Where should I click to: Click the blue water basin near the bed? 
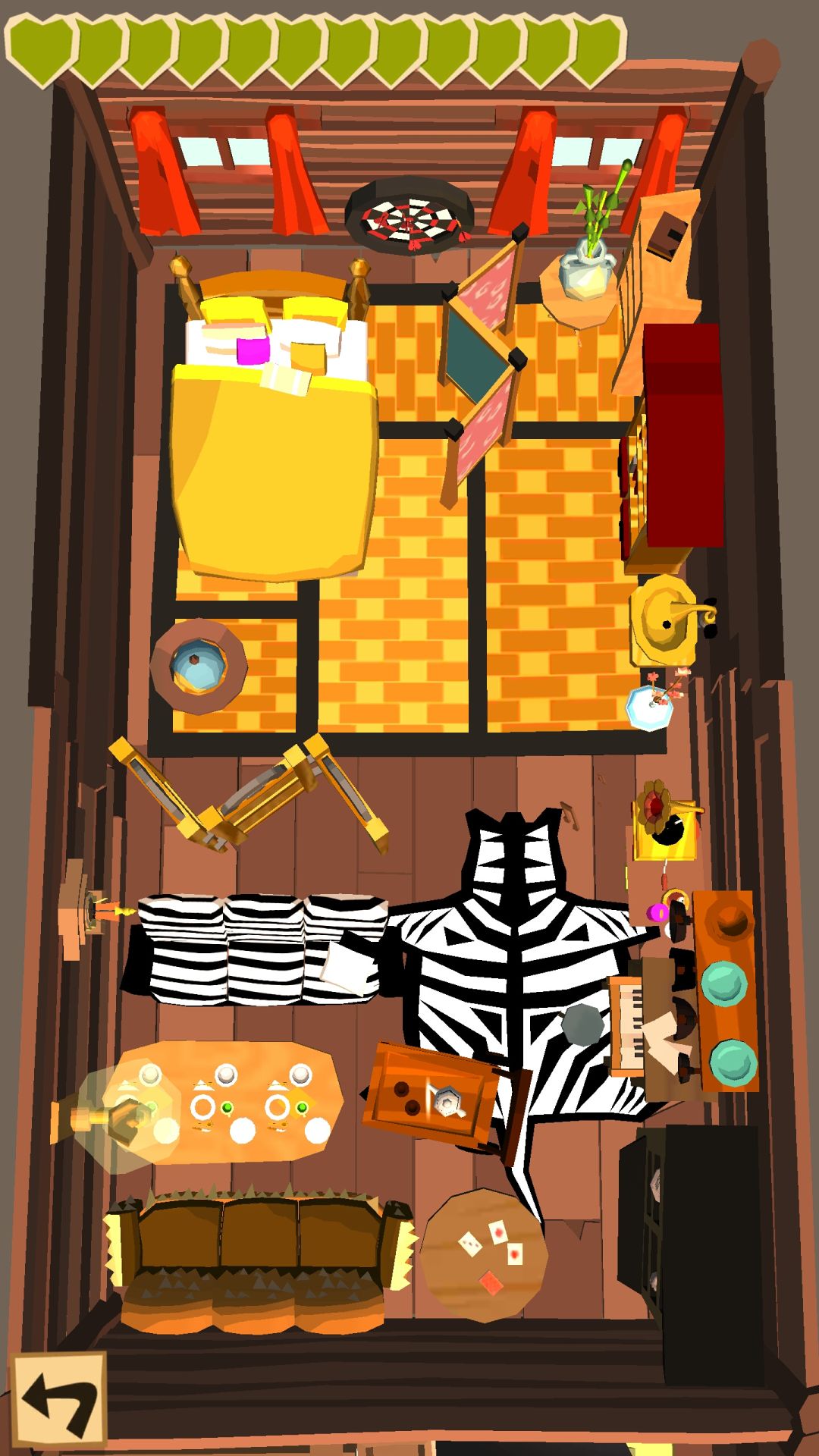pyautogui.click(x=199, y=664)
